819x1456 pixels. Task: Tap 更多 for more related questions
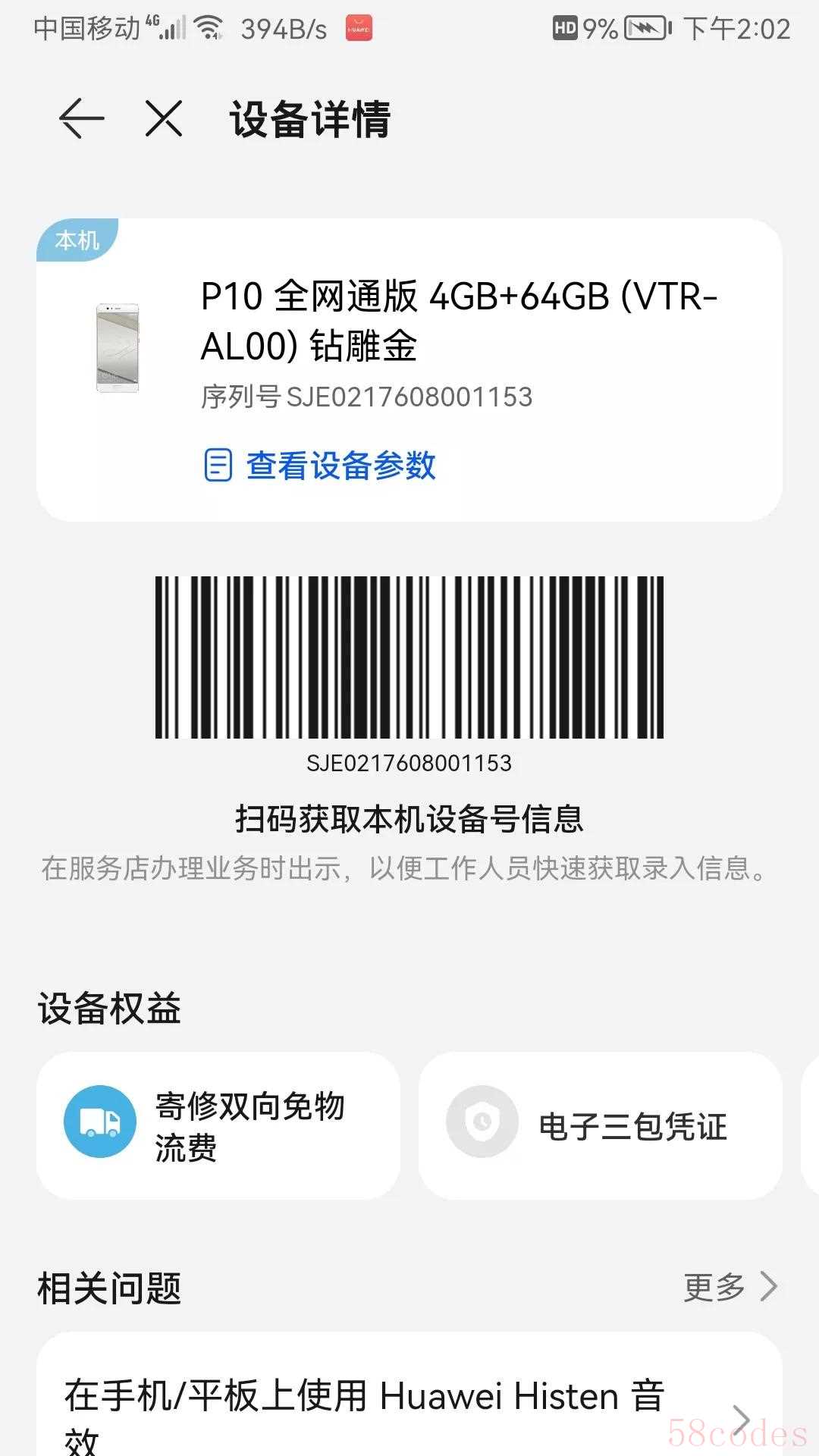tap(731, 1287)
